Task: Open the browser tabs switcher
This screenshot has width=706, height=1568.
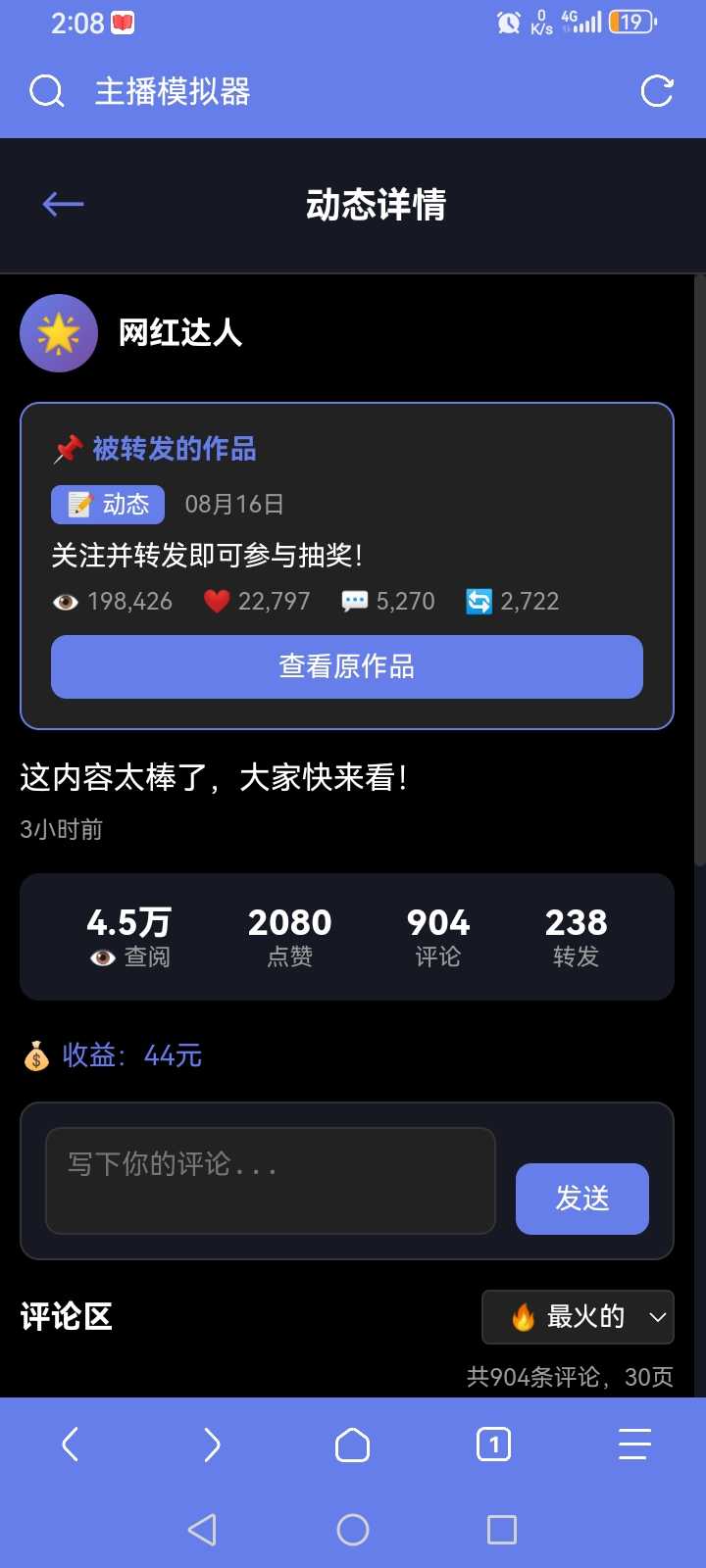Action: pyautogui.click(x=493, y=1445)
